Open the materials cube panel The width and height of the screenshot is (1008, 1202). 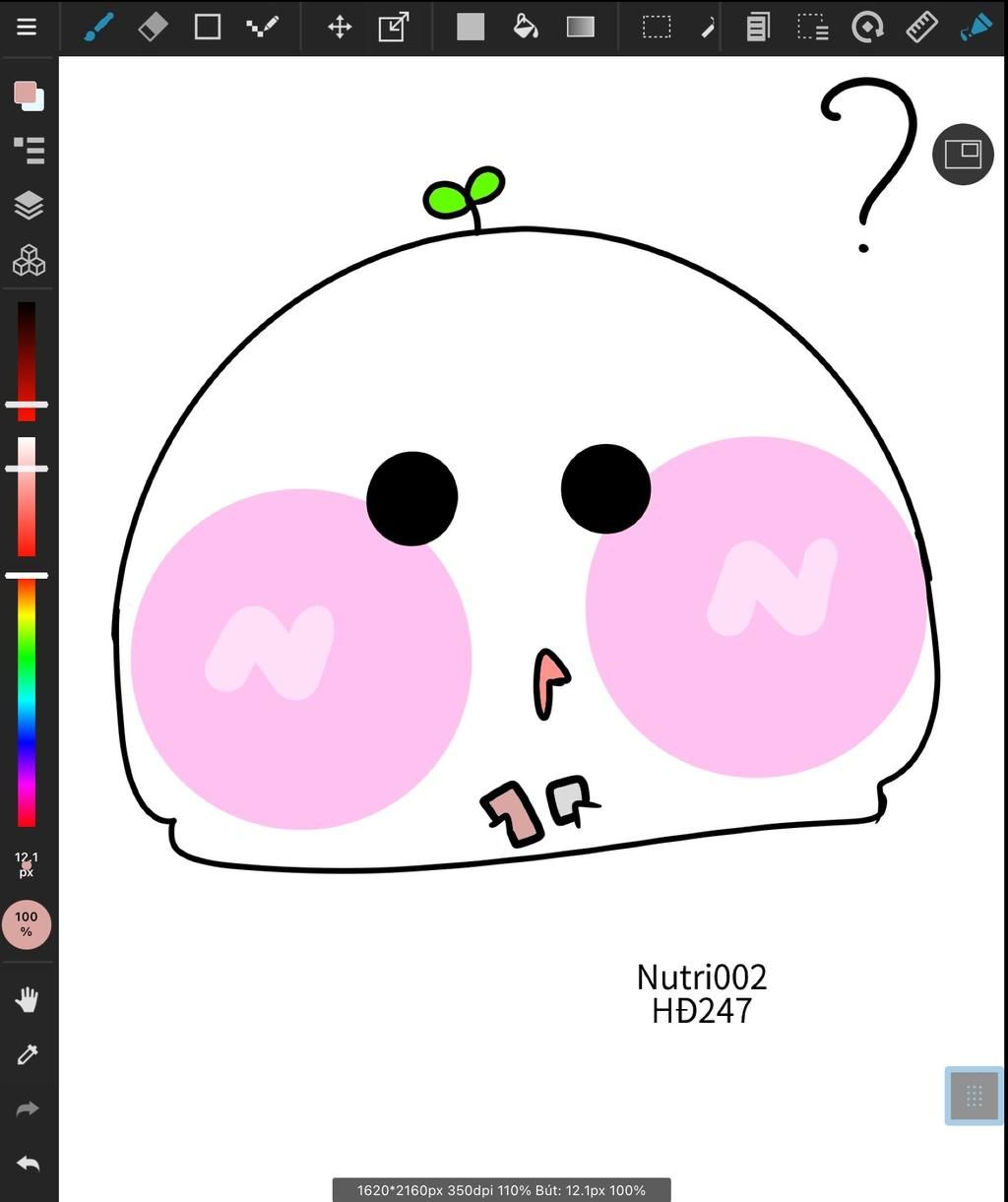29,261
